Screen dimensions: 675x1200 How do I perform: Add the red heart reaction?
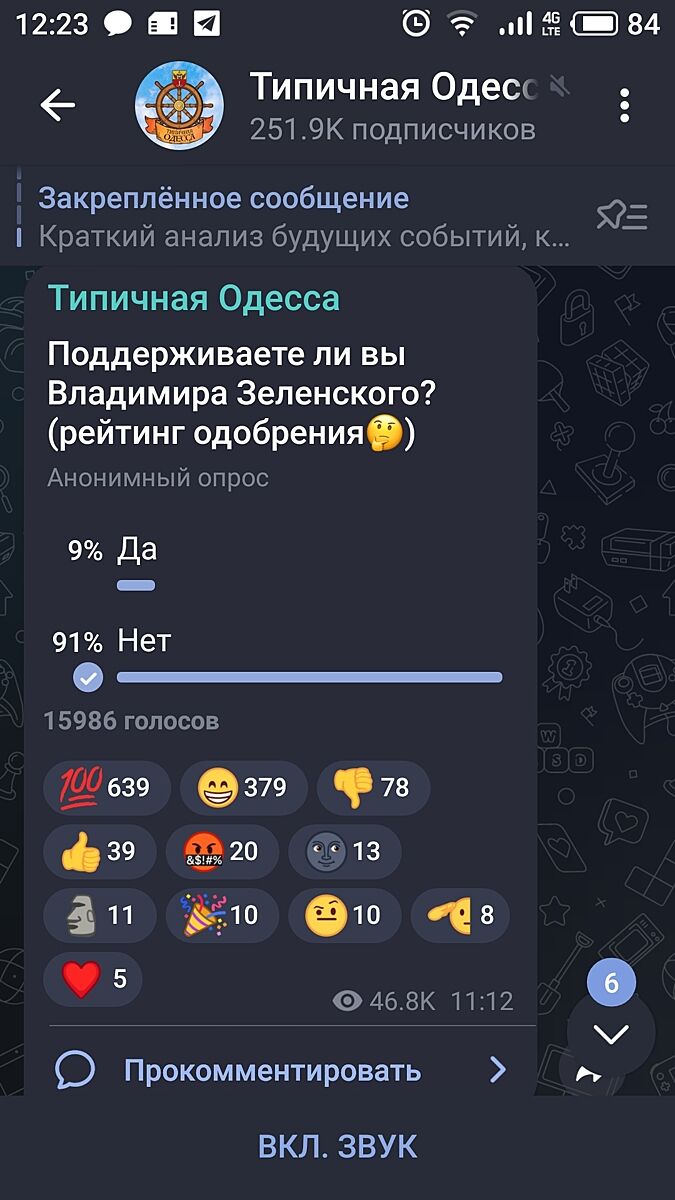93,978
